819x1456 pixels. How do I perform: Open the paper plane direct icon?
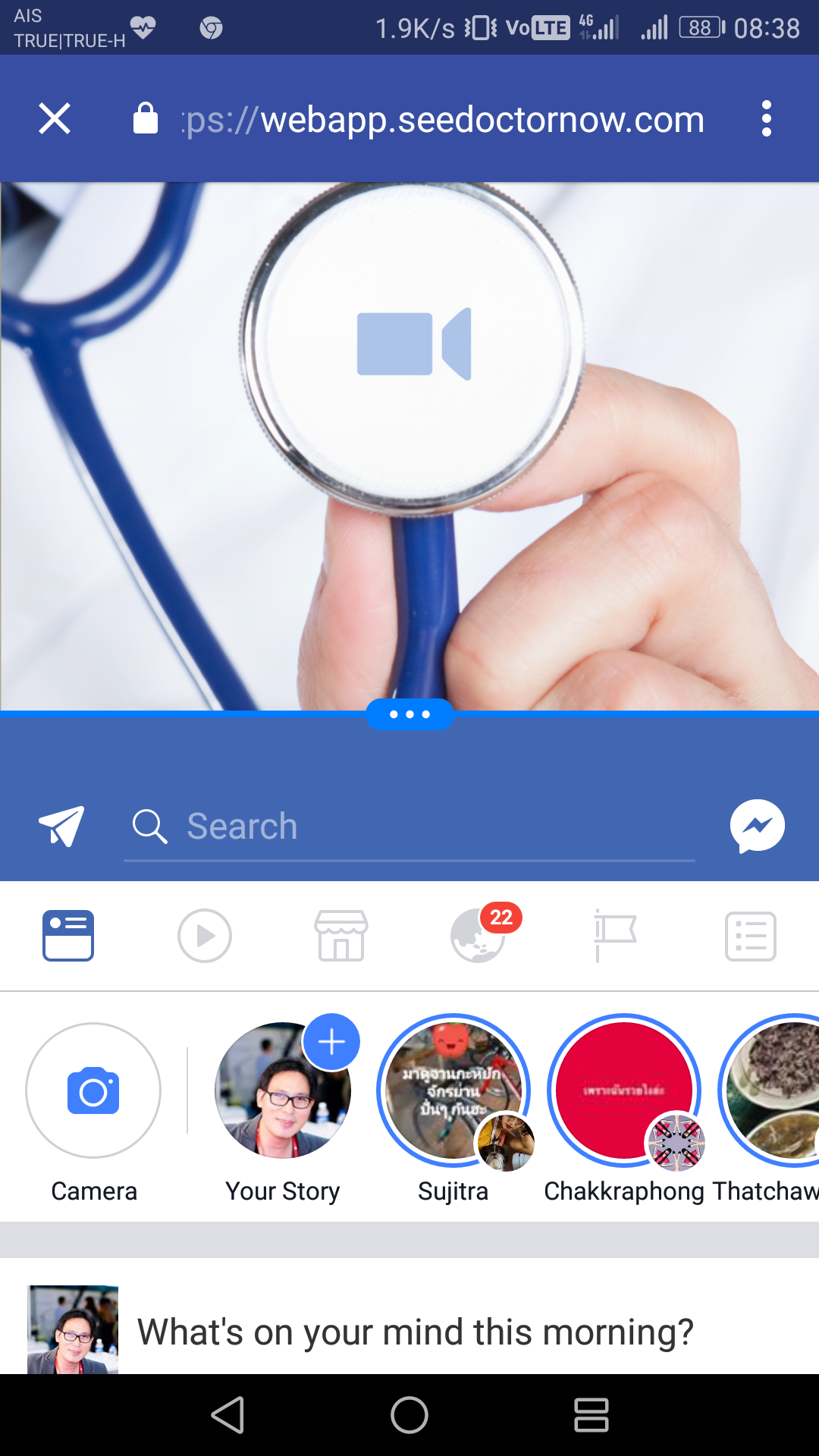click(x=61, y=826)
